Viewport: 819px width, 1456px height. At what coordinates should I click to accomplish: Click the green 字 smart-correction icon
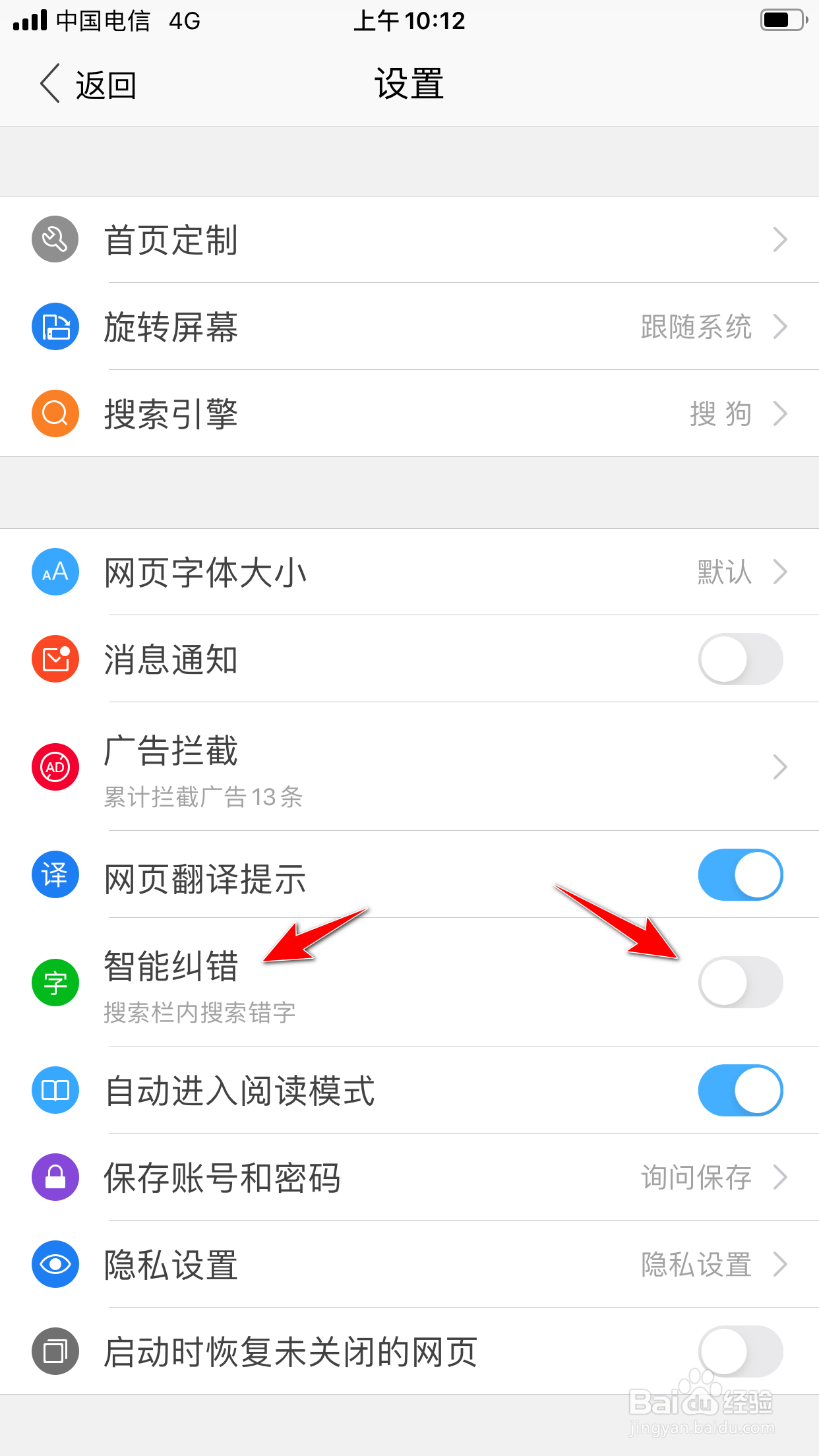click(x=55, y=983)
